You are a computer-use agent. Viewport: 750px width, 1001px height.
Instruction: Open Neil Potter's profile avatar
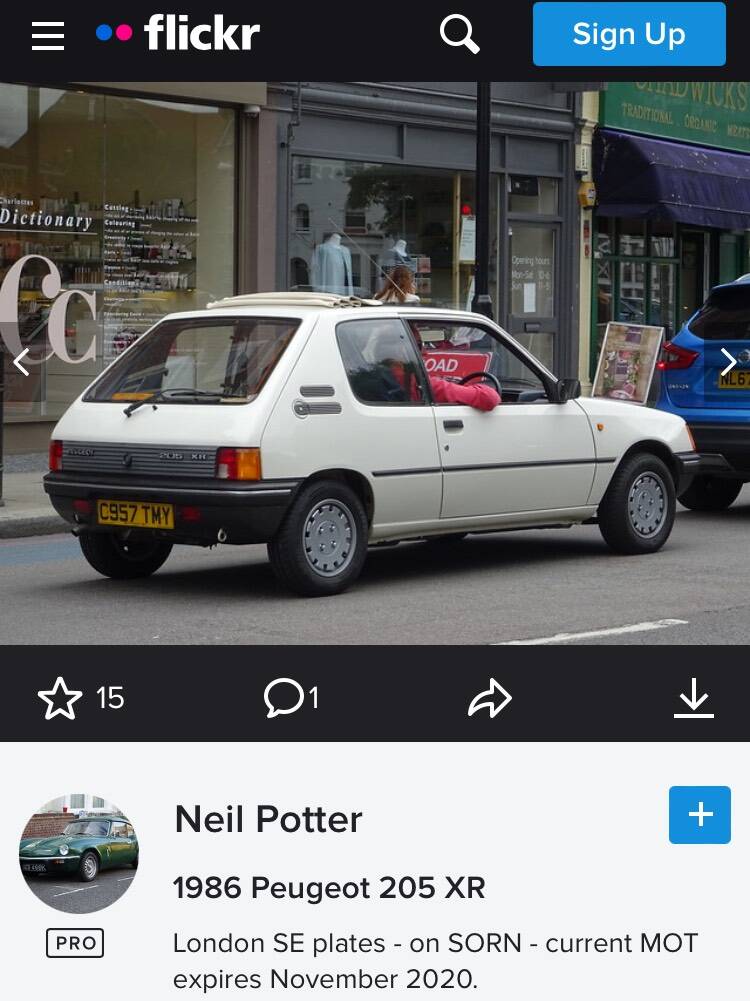pyautogui.click(x=79, y=853)
